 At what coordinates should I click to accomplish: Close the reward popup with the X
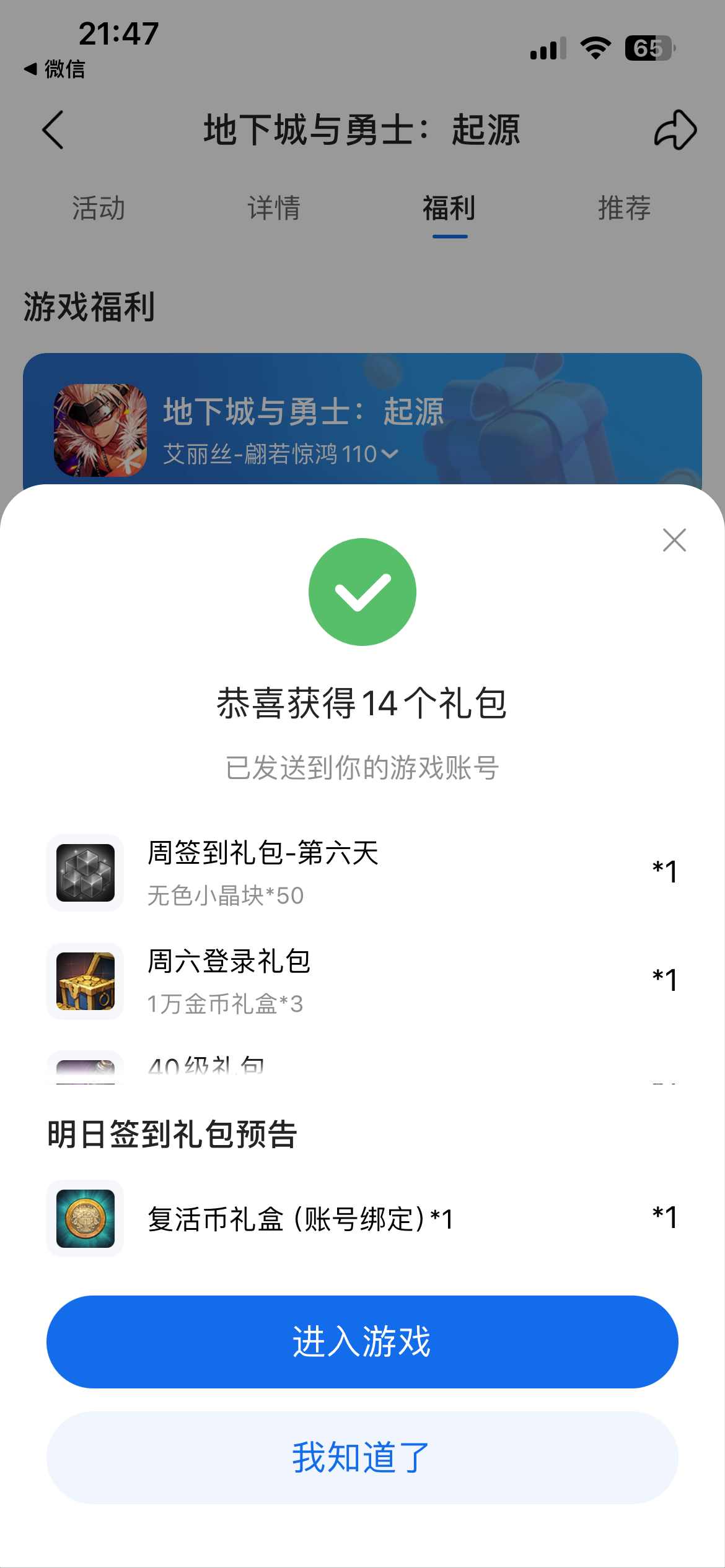point(674,539)
